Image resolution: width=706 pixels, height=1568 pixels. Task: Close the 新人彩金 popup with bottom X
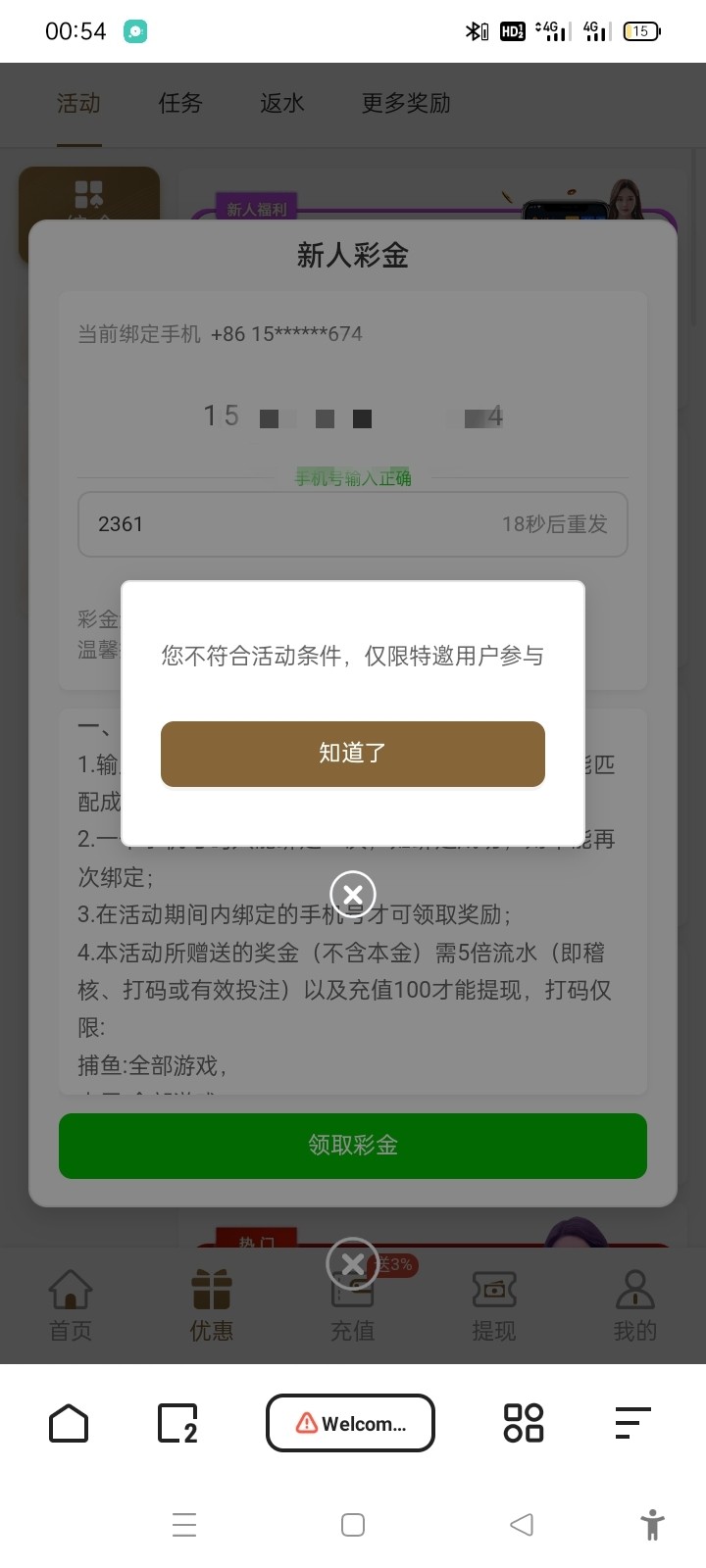coord(353,1264)
